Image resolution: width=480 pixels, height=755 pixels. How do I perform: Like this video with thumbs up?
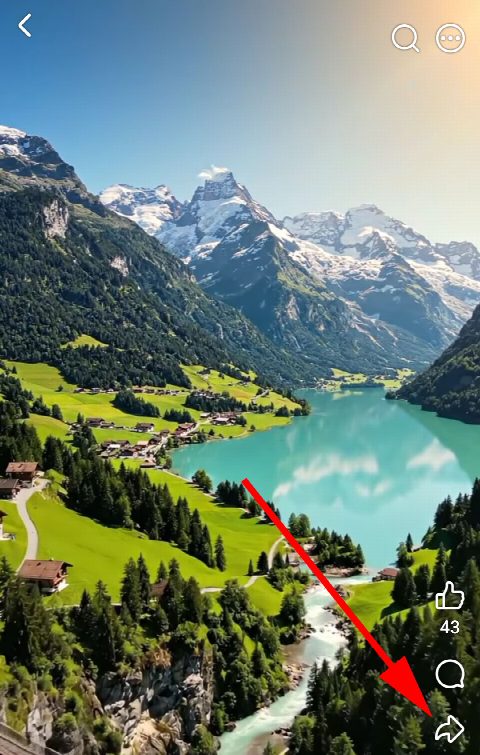point(450,596)
